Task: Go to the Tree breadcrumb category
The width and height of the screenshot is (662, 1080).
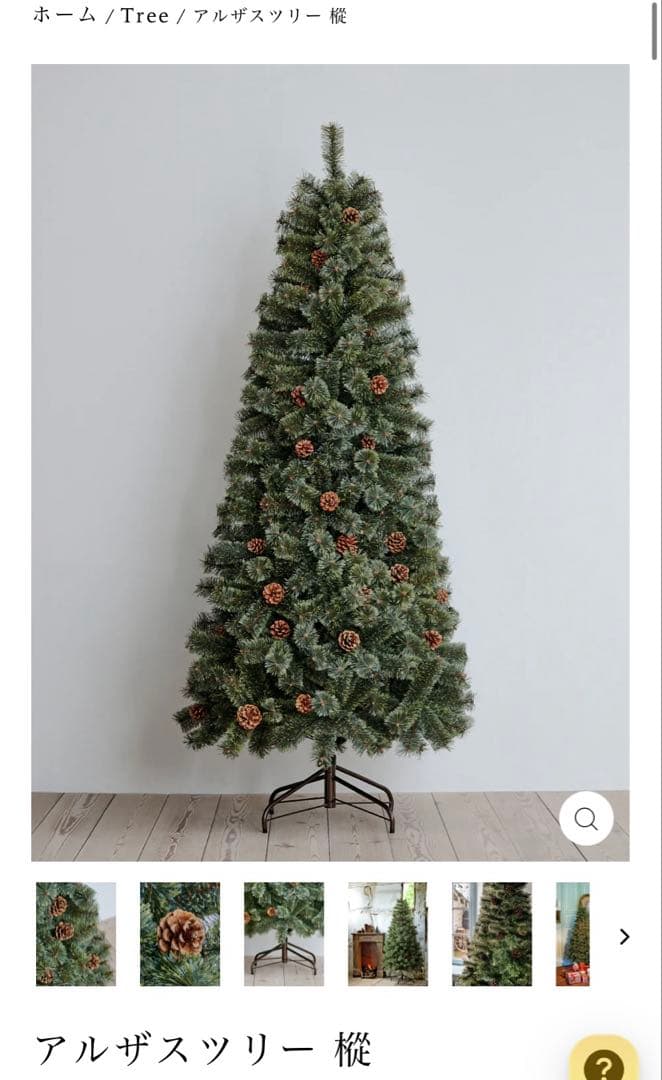Action: (145, 16)
